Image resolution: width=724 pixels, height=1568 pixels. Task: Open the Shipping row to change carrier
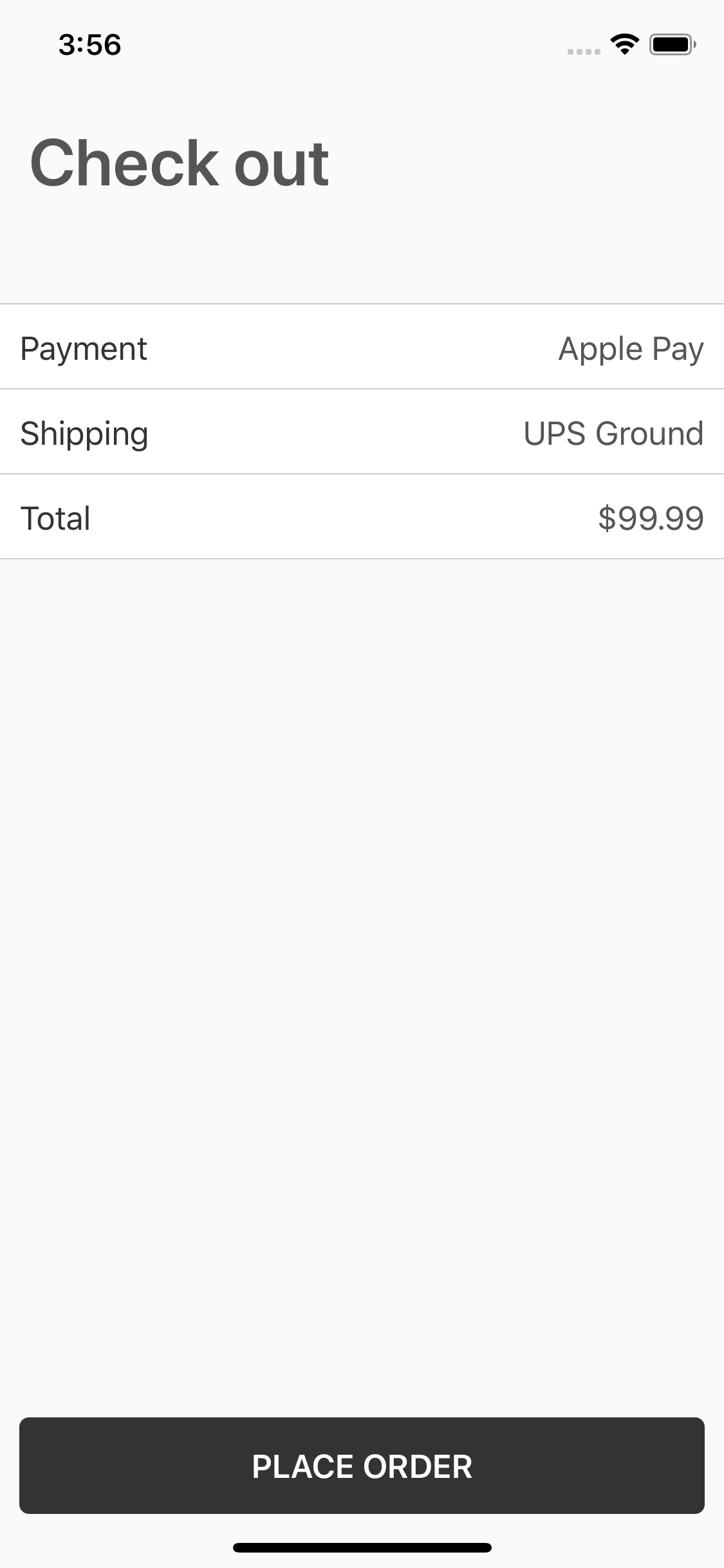coord(362,433)
